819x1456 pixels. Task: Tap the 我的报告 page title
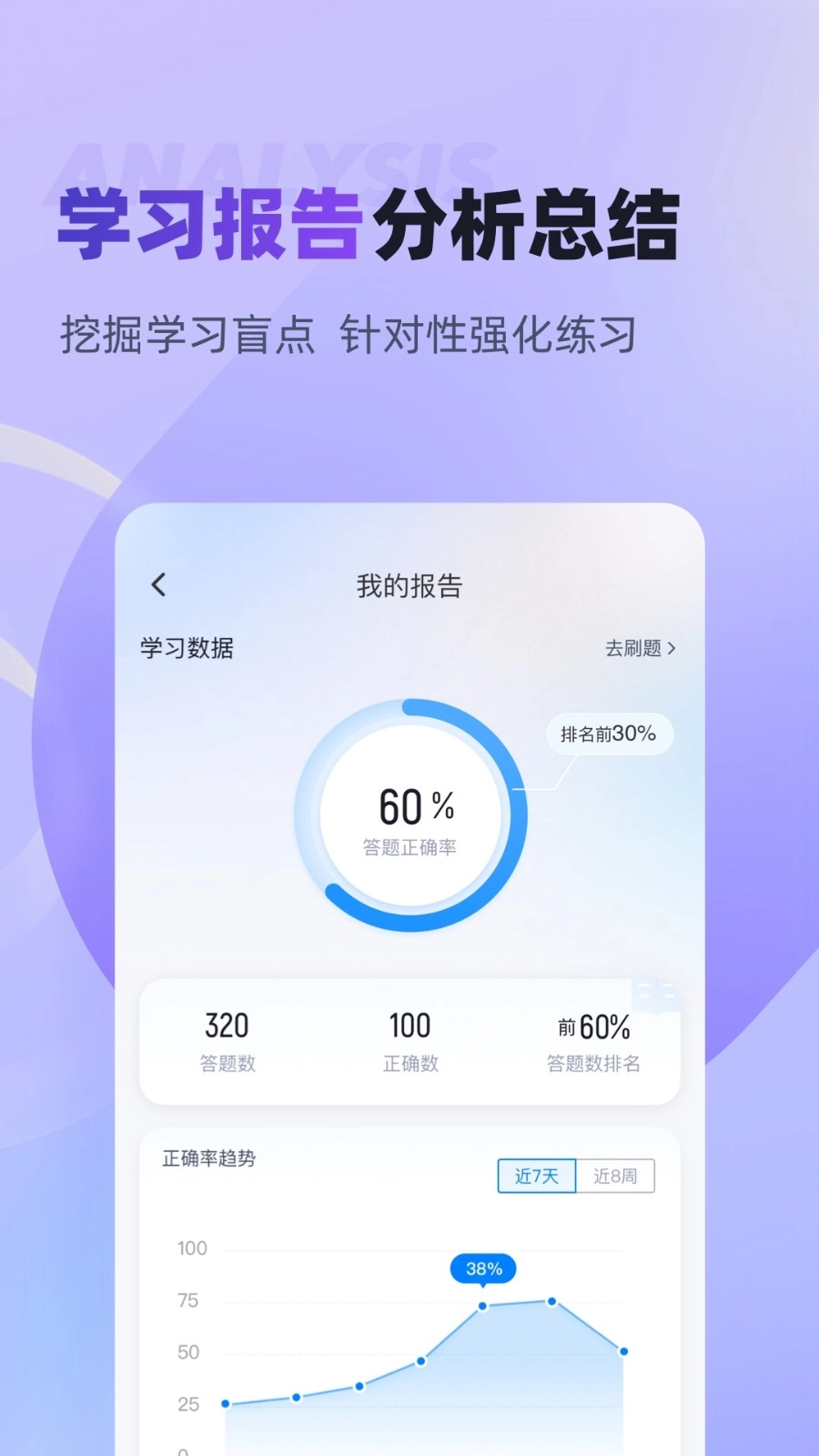(409, 586)
